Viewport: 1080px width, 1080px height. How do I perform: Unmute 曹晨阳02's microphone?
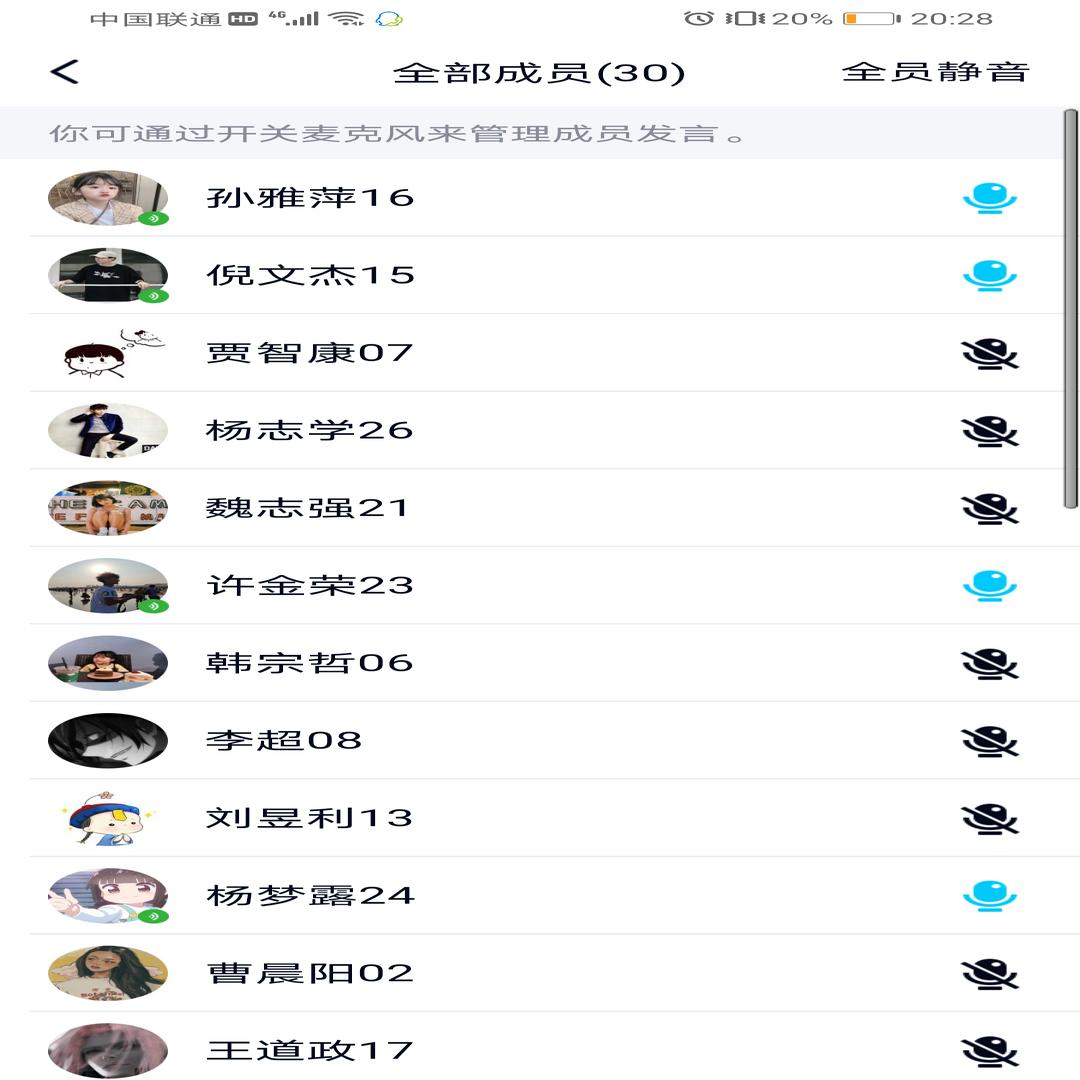click(989, 974)
